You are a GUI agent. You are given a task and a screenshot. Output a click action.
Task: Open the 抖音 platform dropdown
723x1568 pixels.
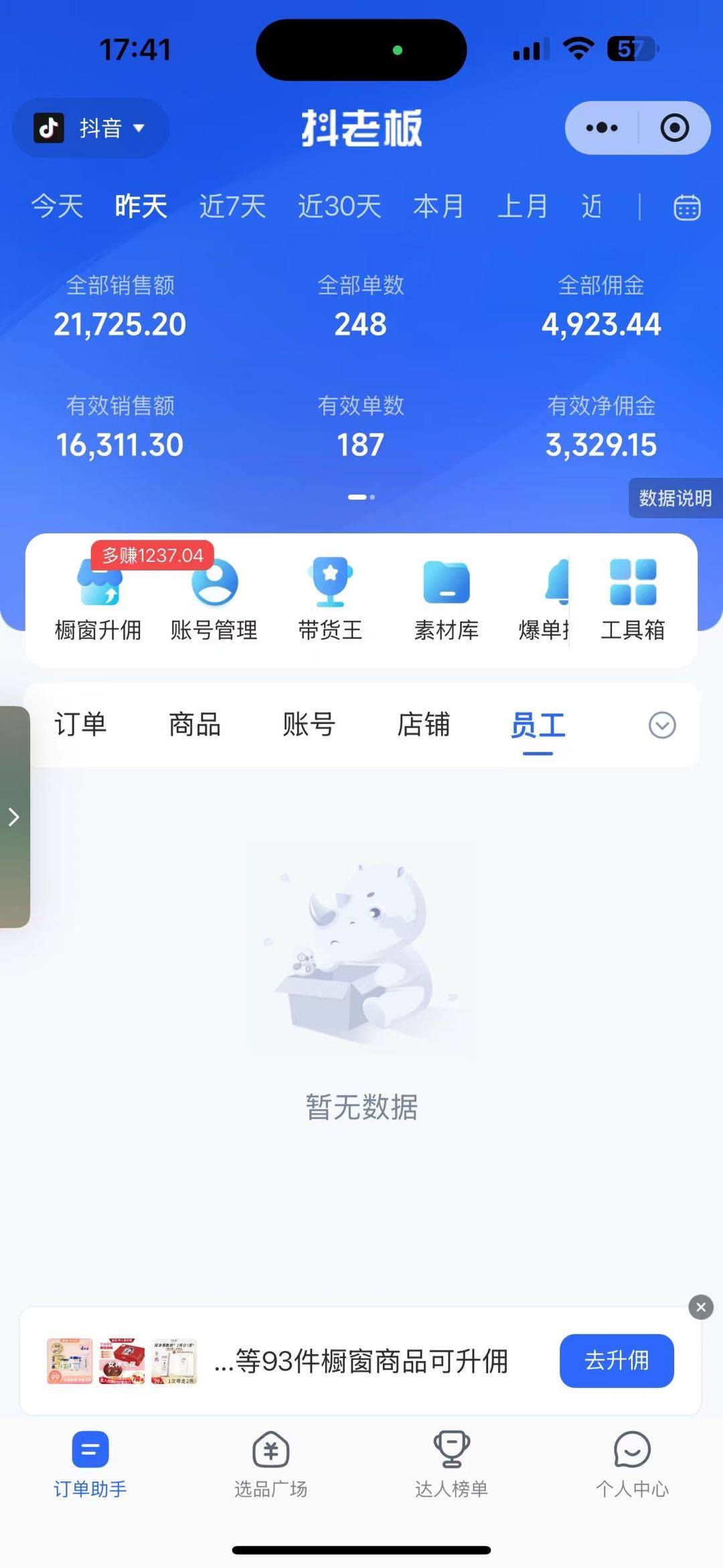(90, 128)
